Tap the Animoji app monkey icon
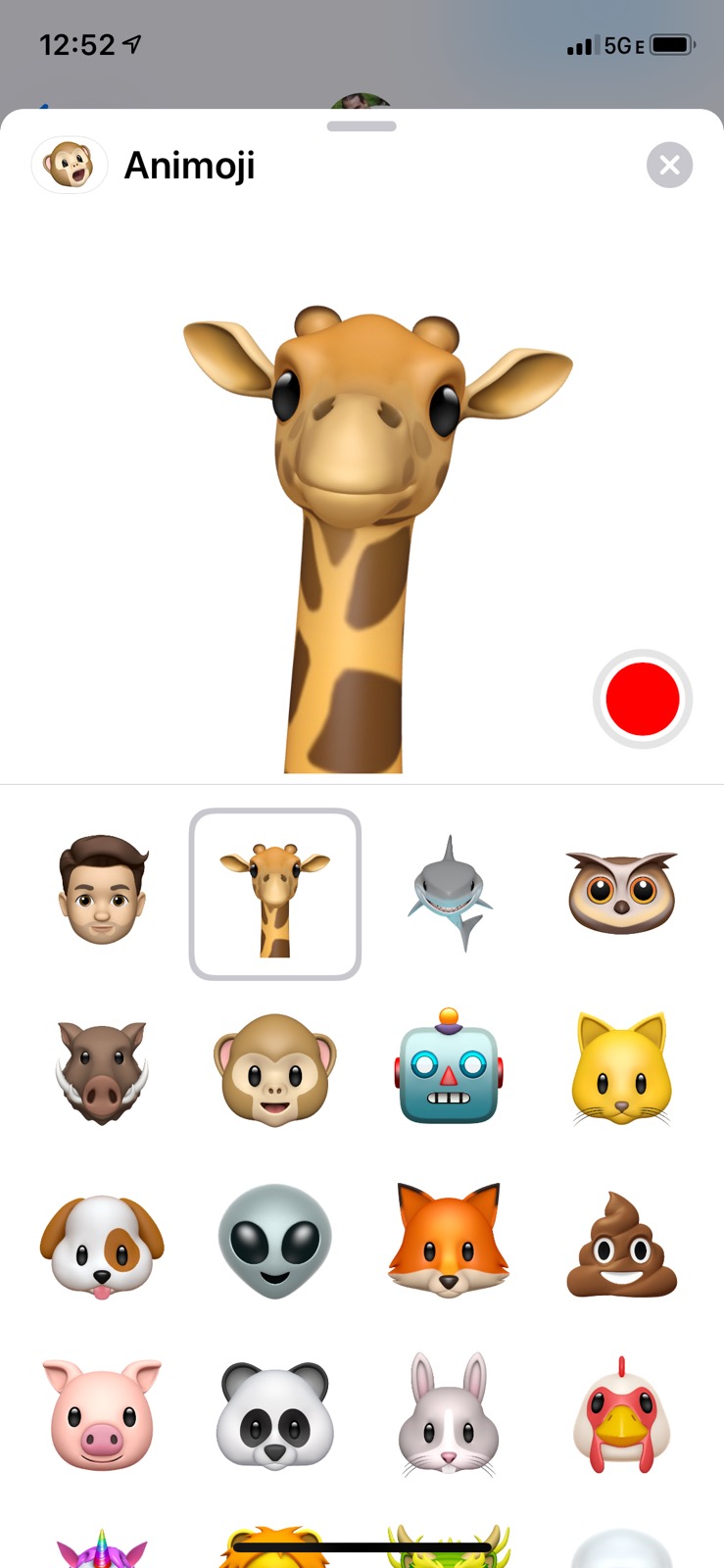 point(70,165)
